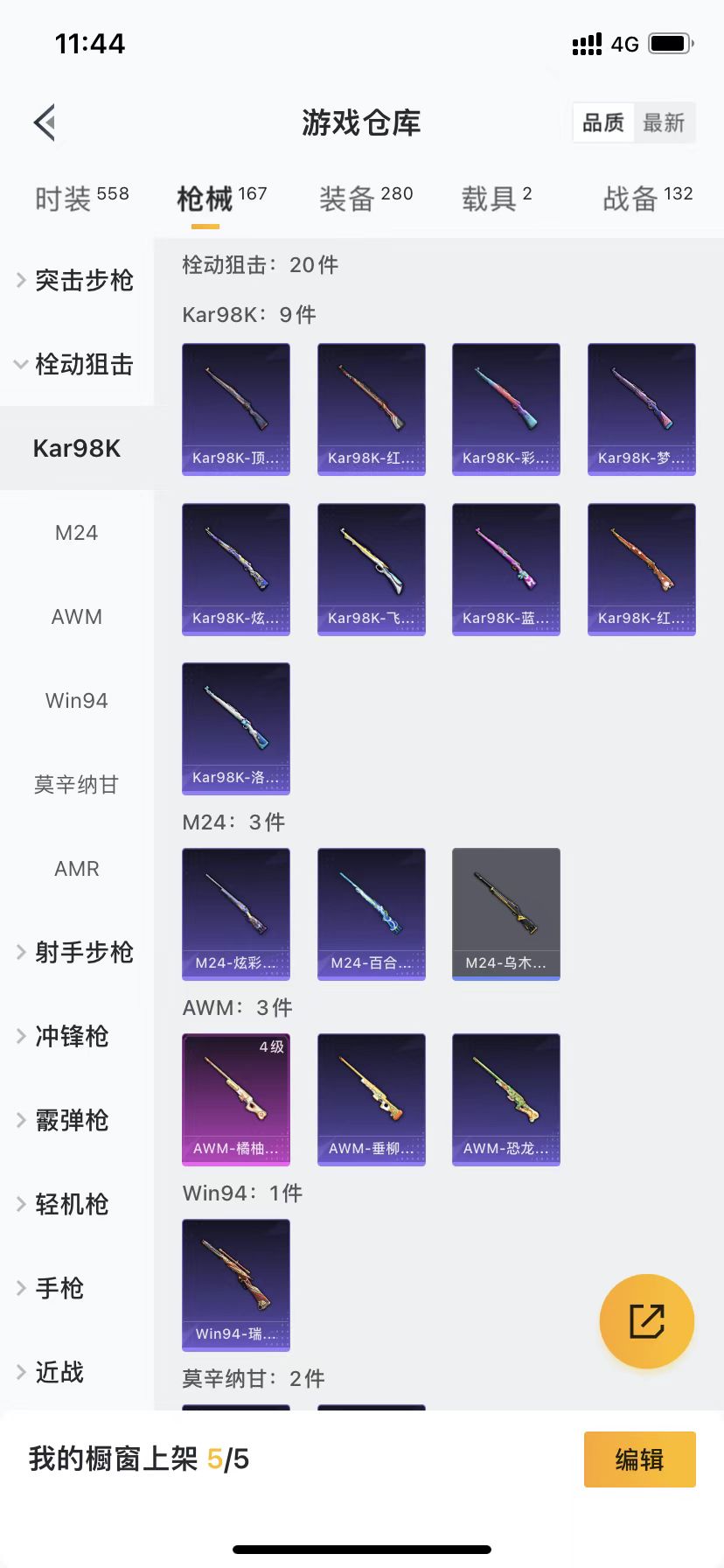This screenshot has height=1568, width=724.
Task: Go back using the top-left arrow
Action: click(45, 122)
